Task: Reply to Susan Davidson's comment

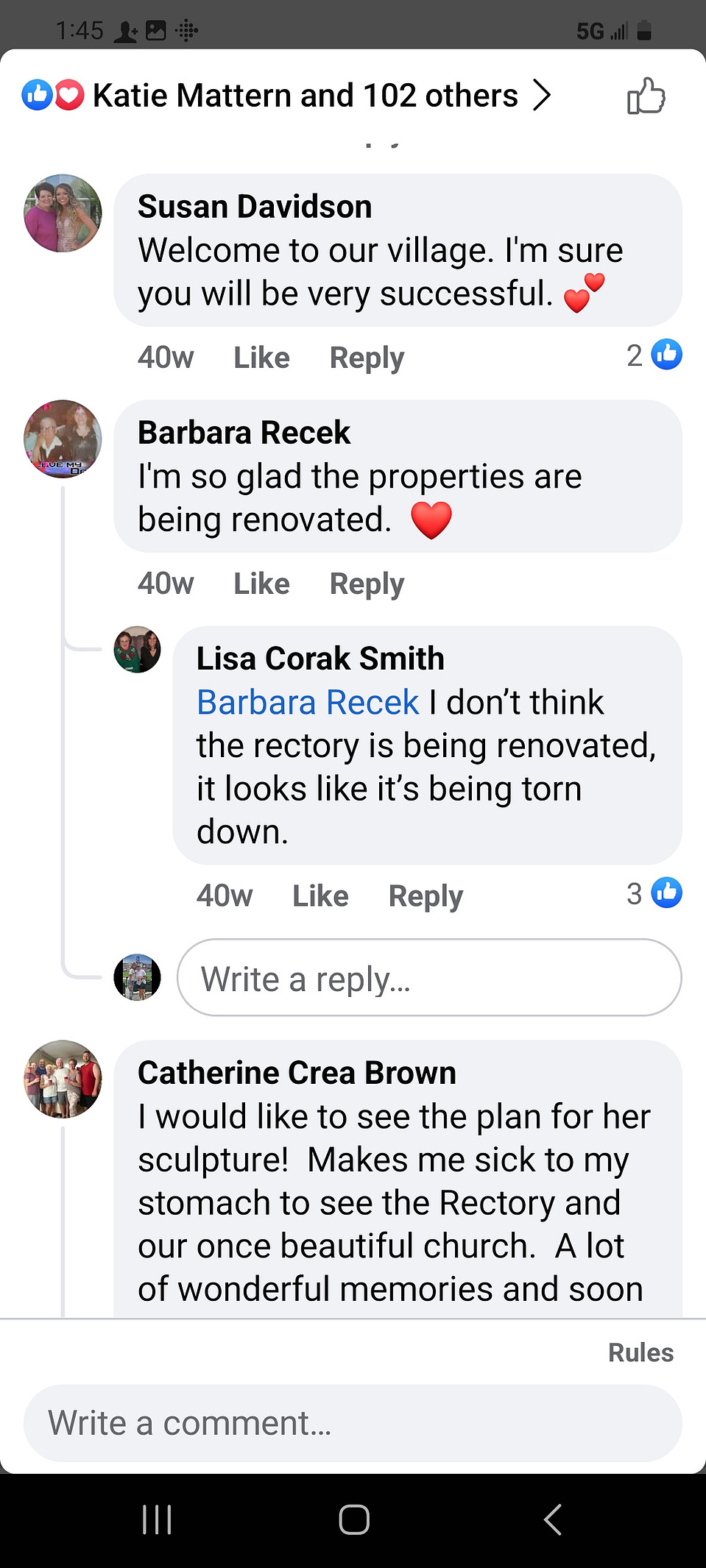Action: pyautogui.click(x=367, y=358)
